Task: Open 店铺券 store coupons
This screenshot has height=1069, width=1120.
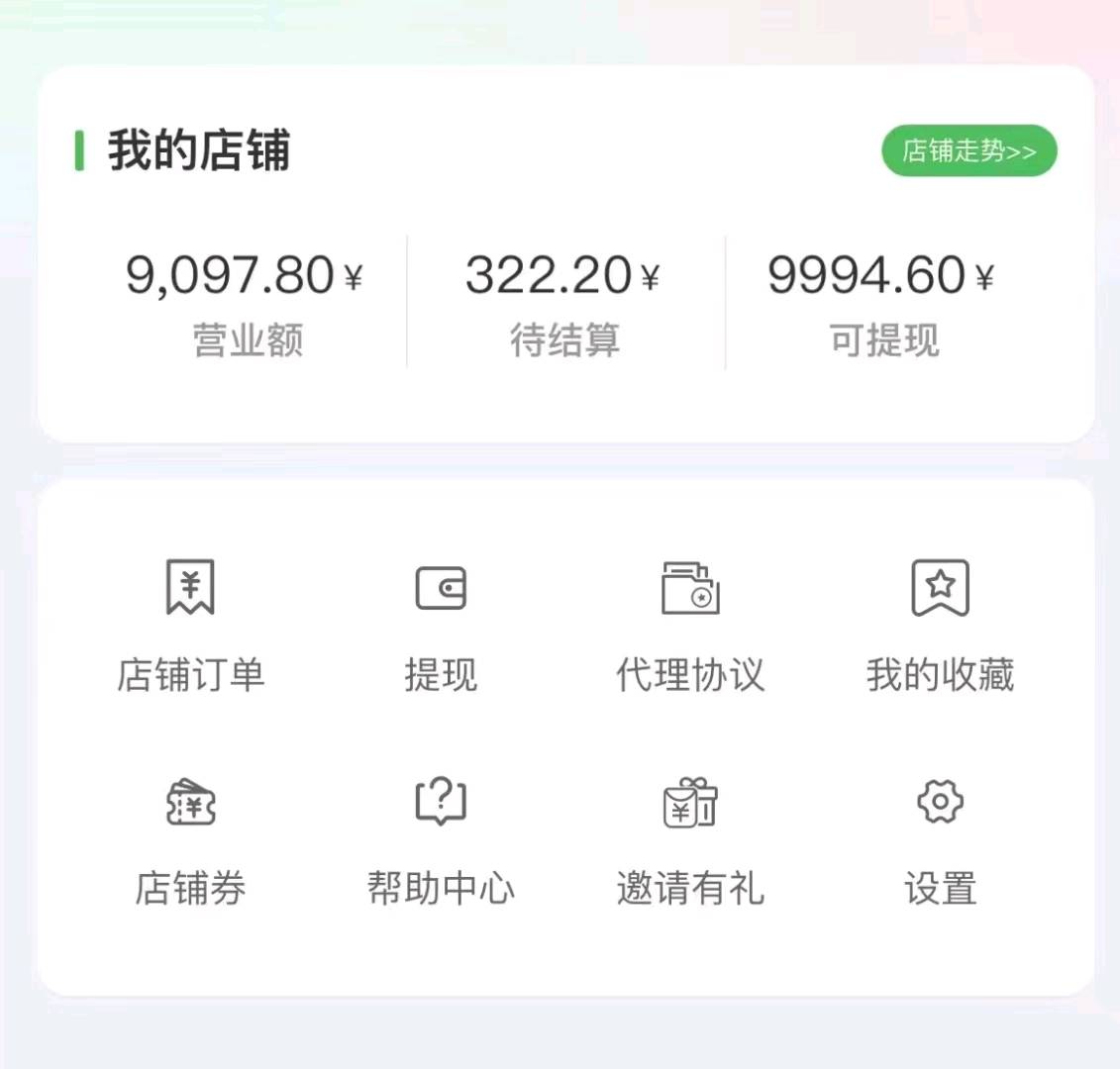Action: [190, 839]
